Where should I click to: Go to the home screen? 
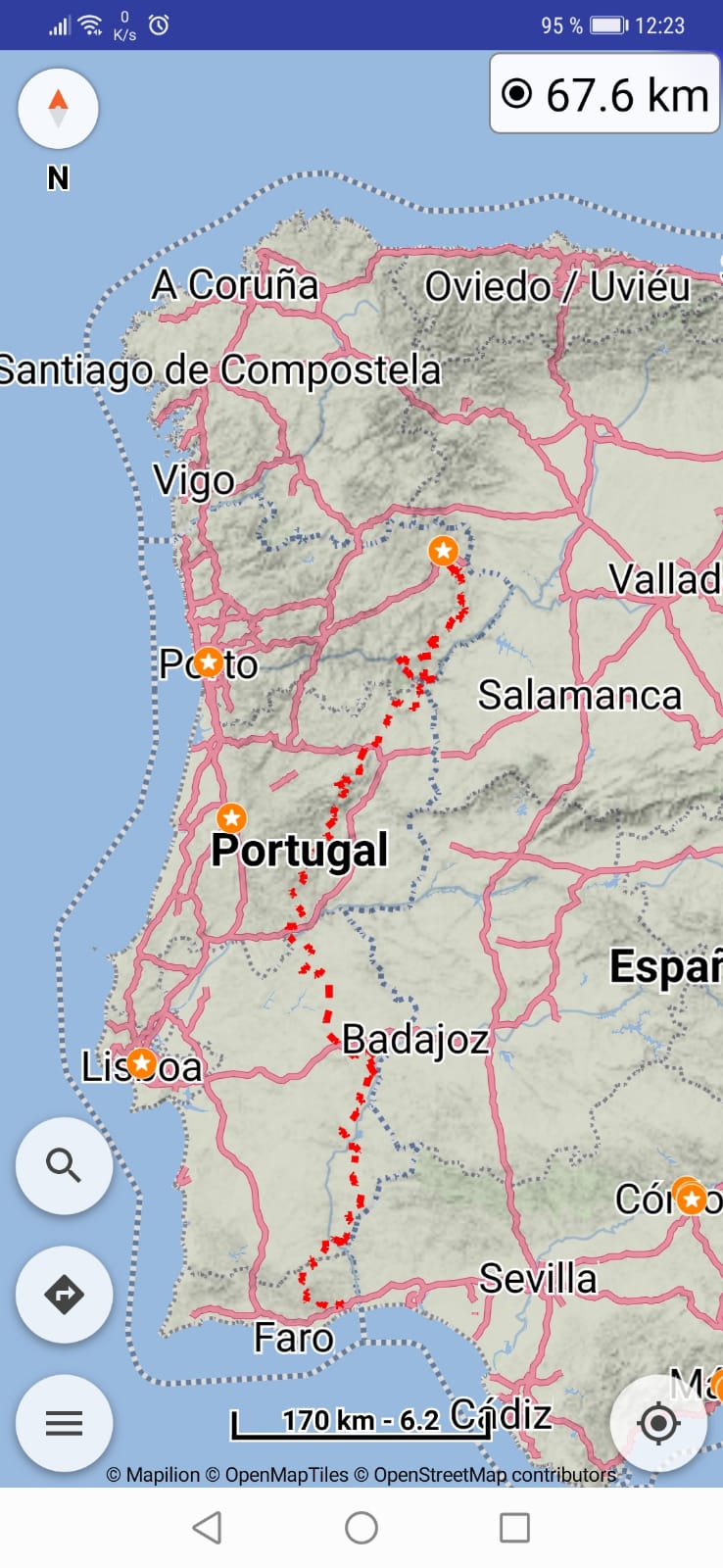[x=361, y=1527]
